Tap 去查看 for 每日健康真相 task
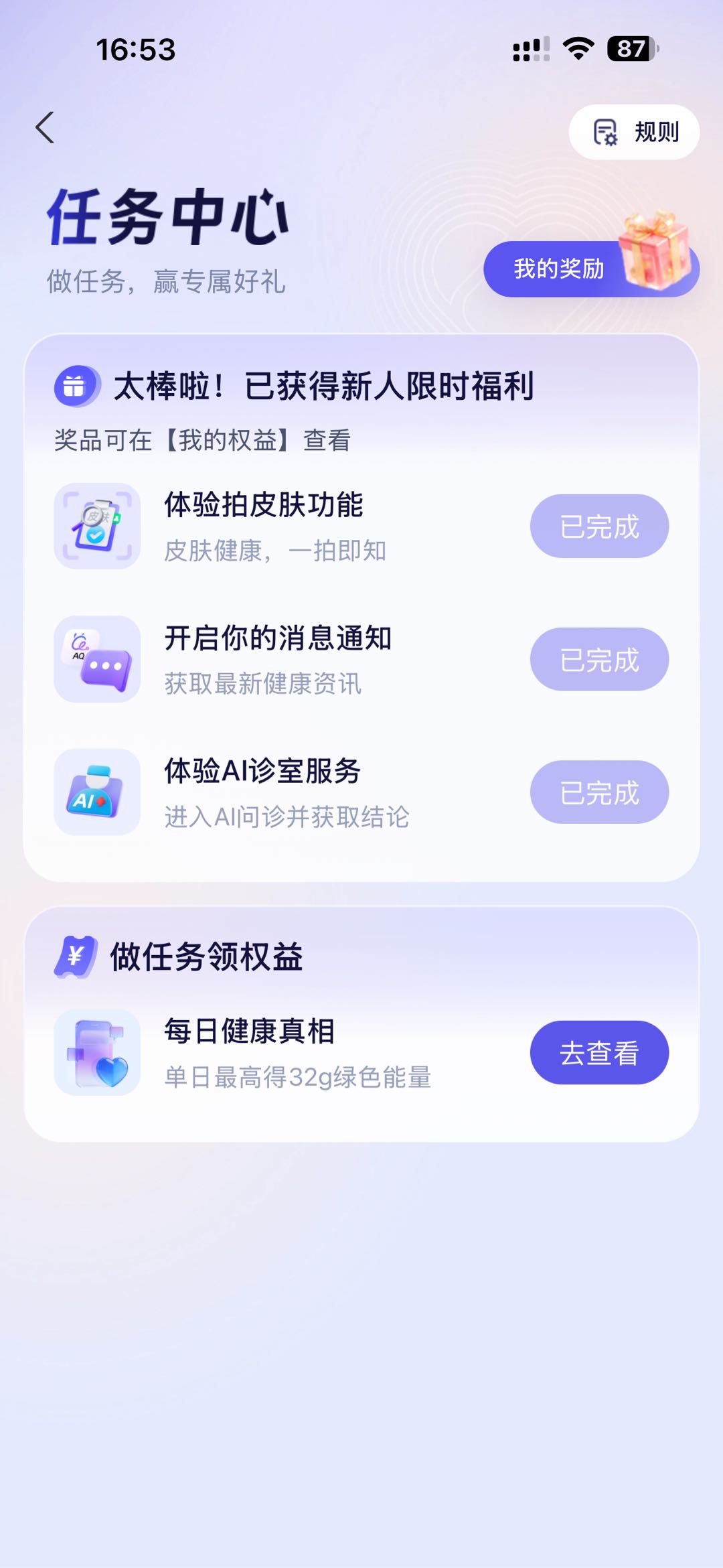Screen dimensions: 723x1568 598,1052
